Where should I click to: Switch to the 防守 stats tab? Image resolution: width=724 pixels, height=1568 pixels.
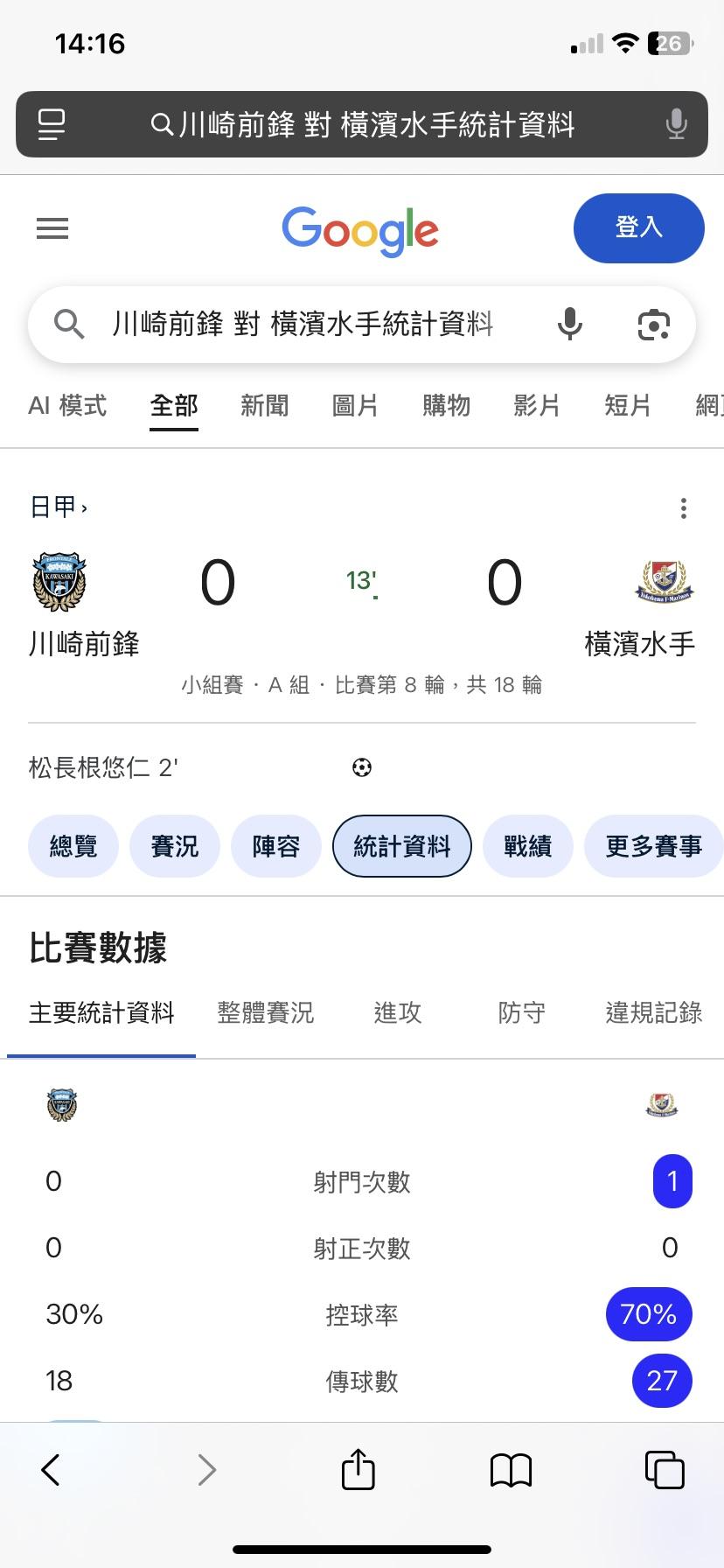[x=522, y=1013]
